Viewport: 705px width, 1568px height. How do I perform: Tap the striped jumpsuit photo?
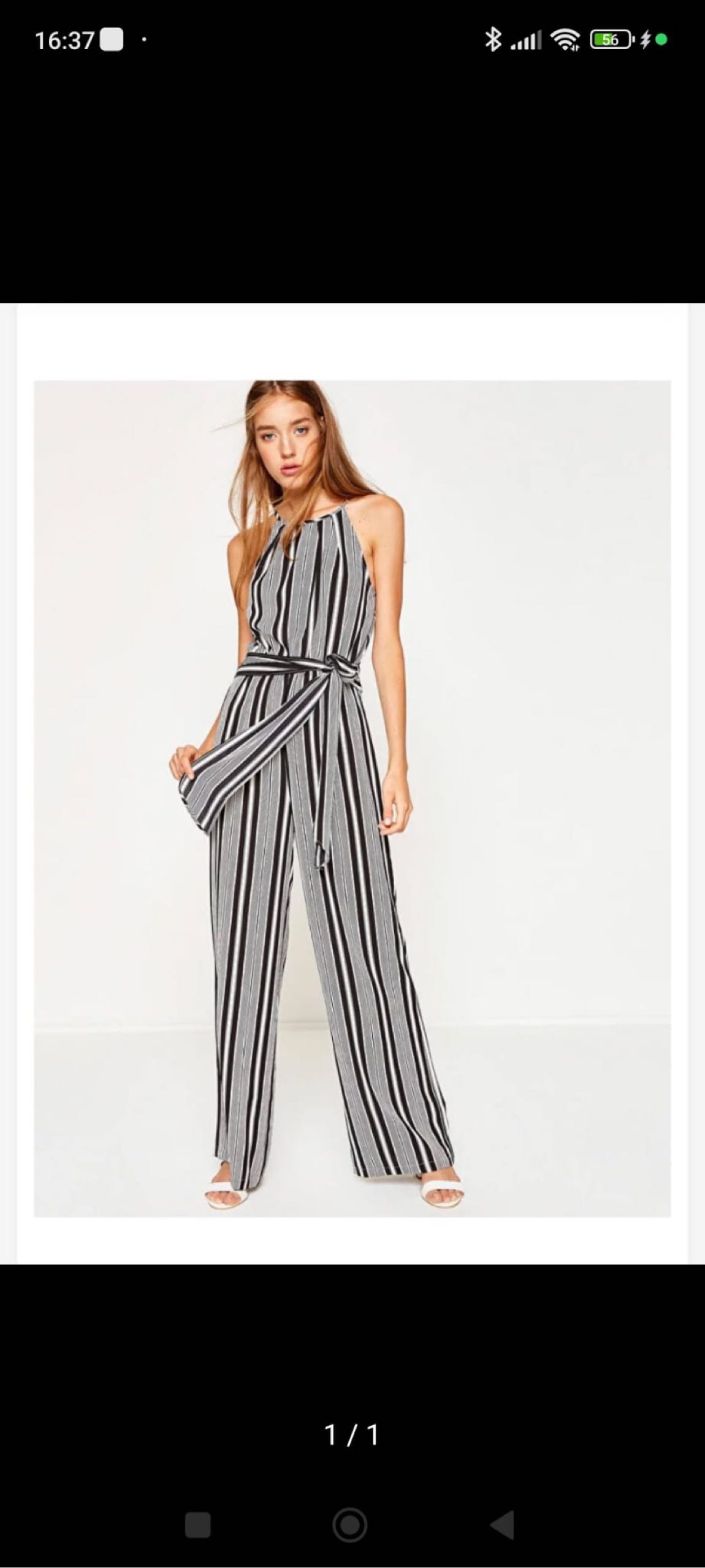(x=352, y=799)
